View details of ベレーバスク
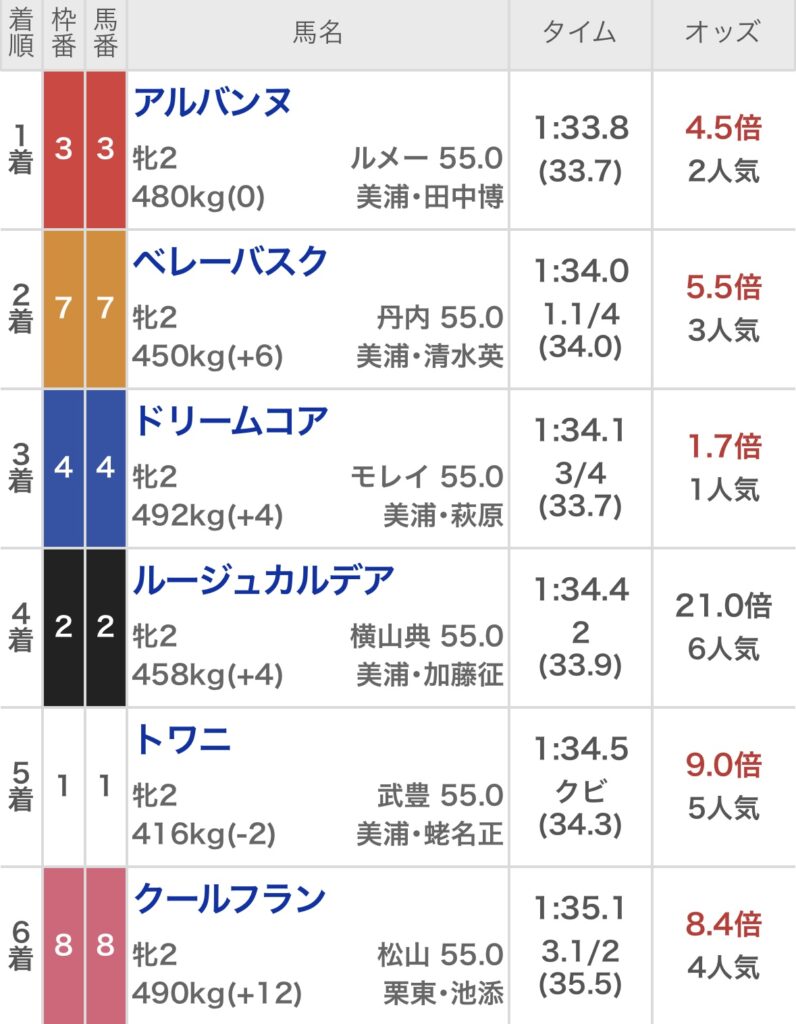This screenshot has width=796, height=1024. click(x=231, y=261)
